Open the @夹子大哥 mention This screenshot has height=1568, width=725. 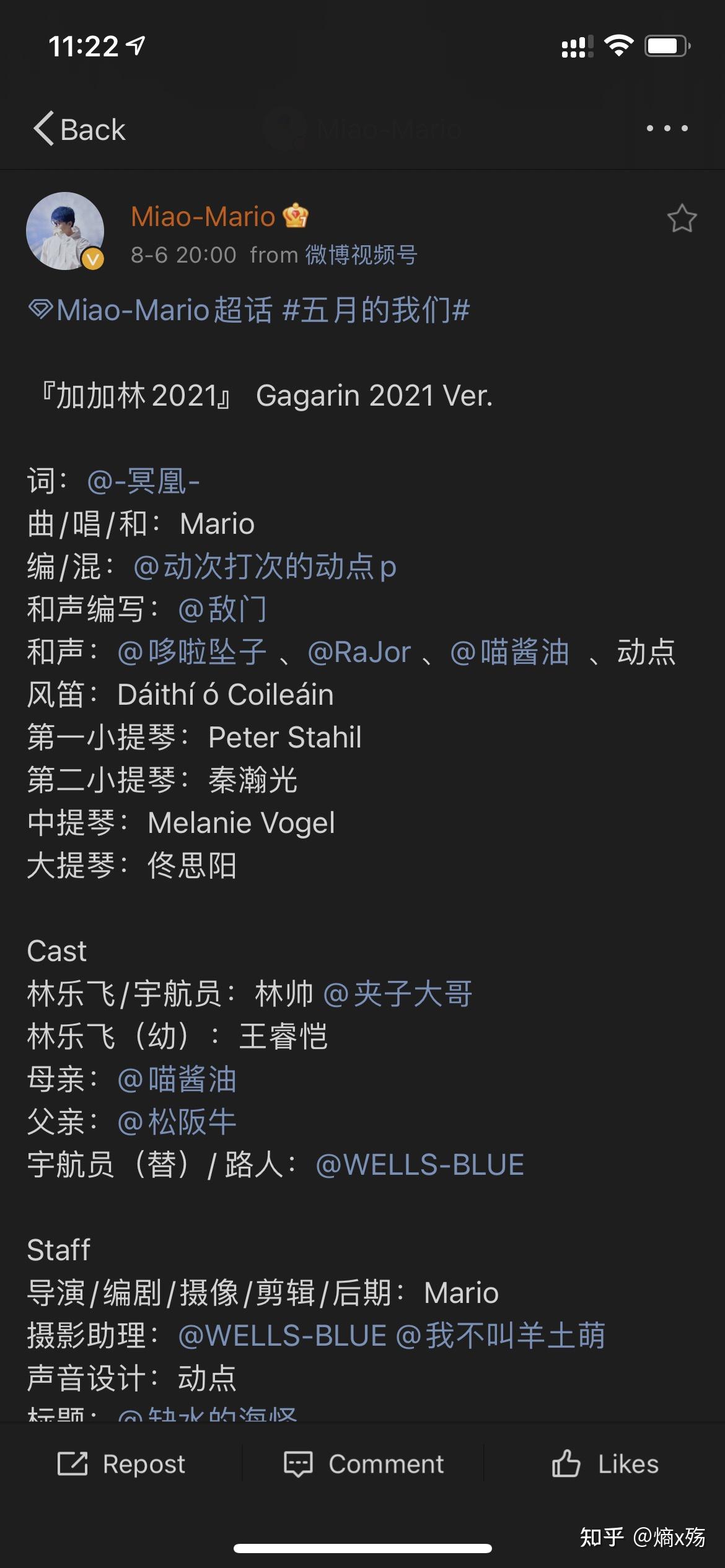tap(398, 994)
